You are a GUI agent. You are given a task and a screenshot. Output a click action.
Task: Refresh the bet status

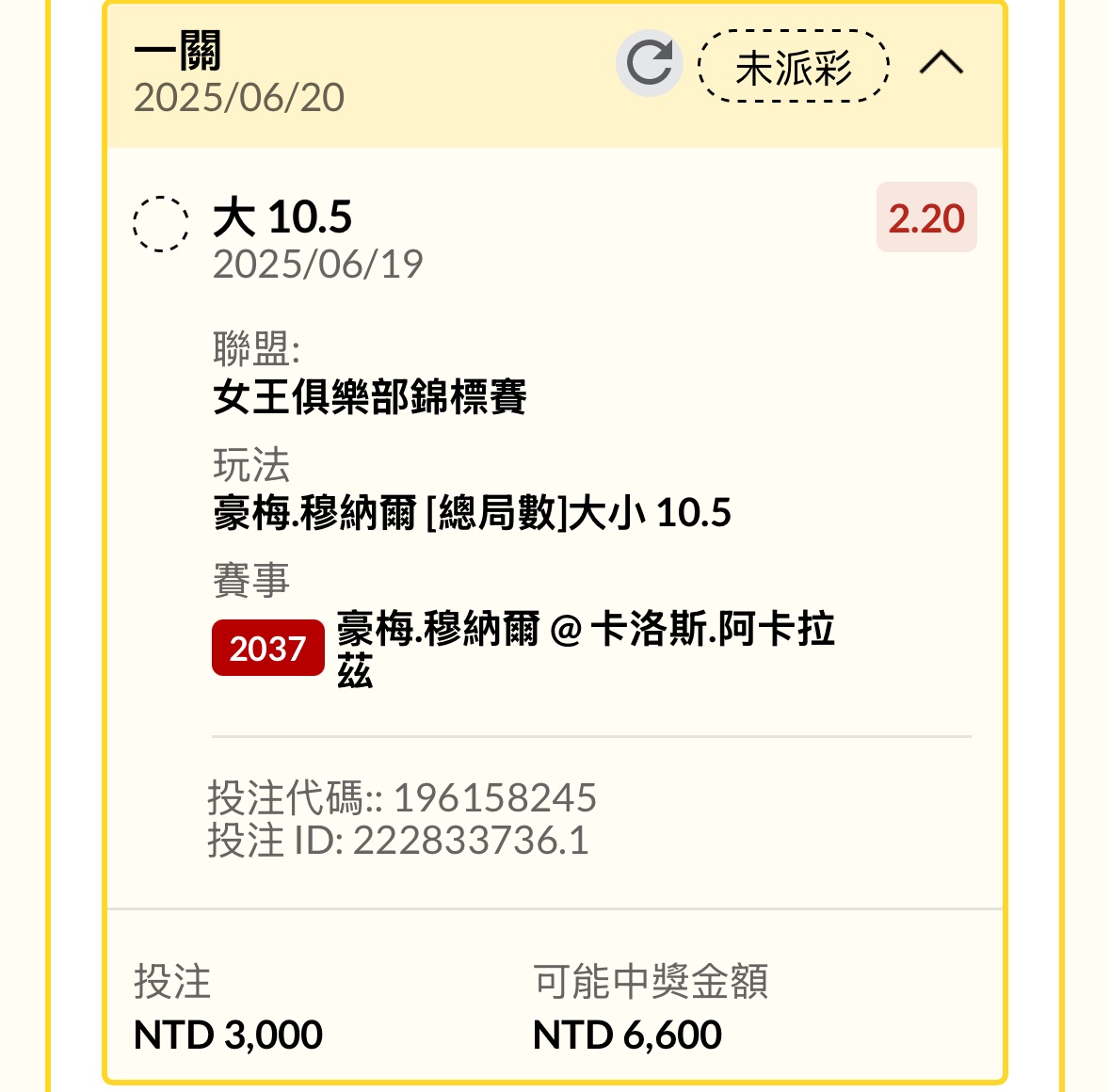pos(649,64)
